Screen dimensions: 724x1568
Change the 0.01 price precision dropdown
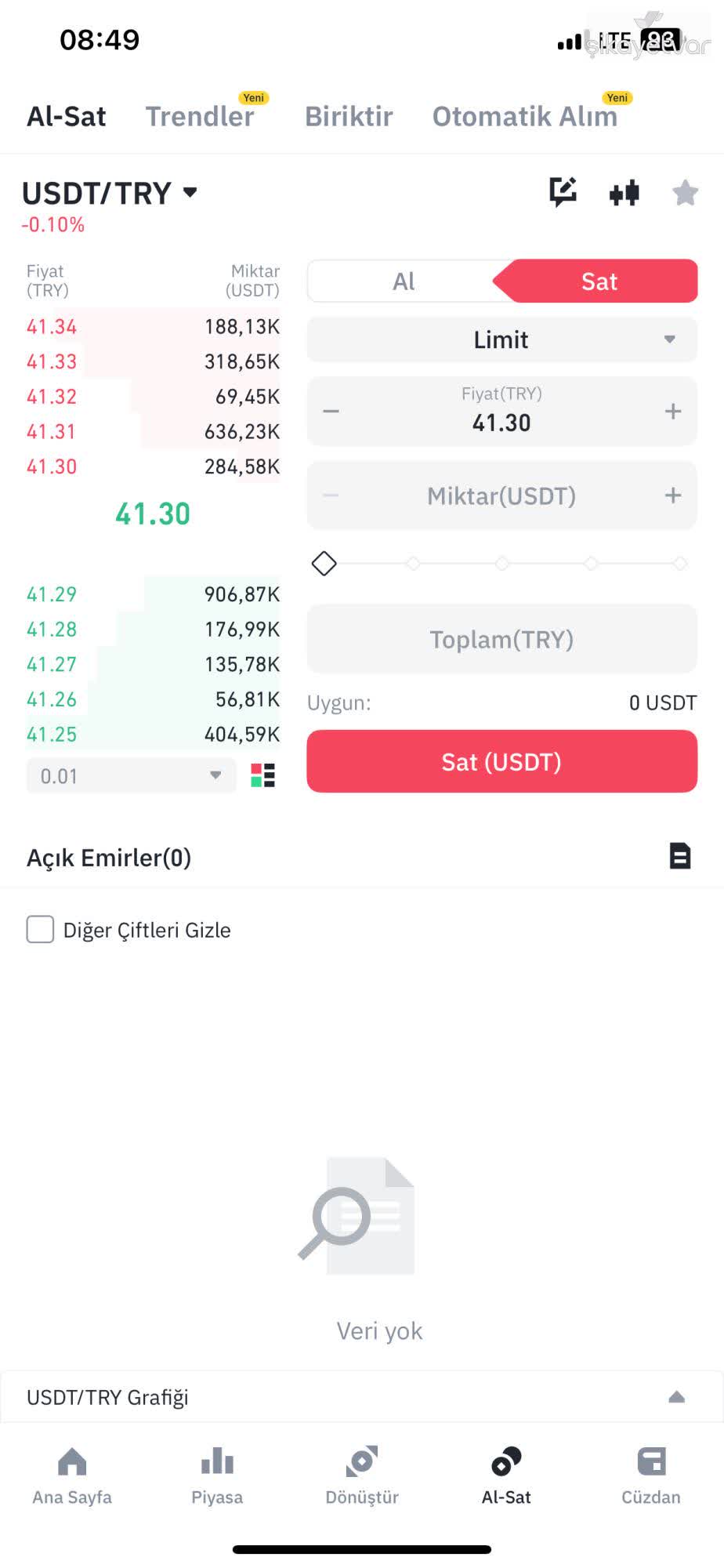[131, 776]
